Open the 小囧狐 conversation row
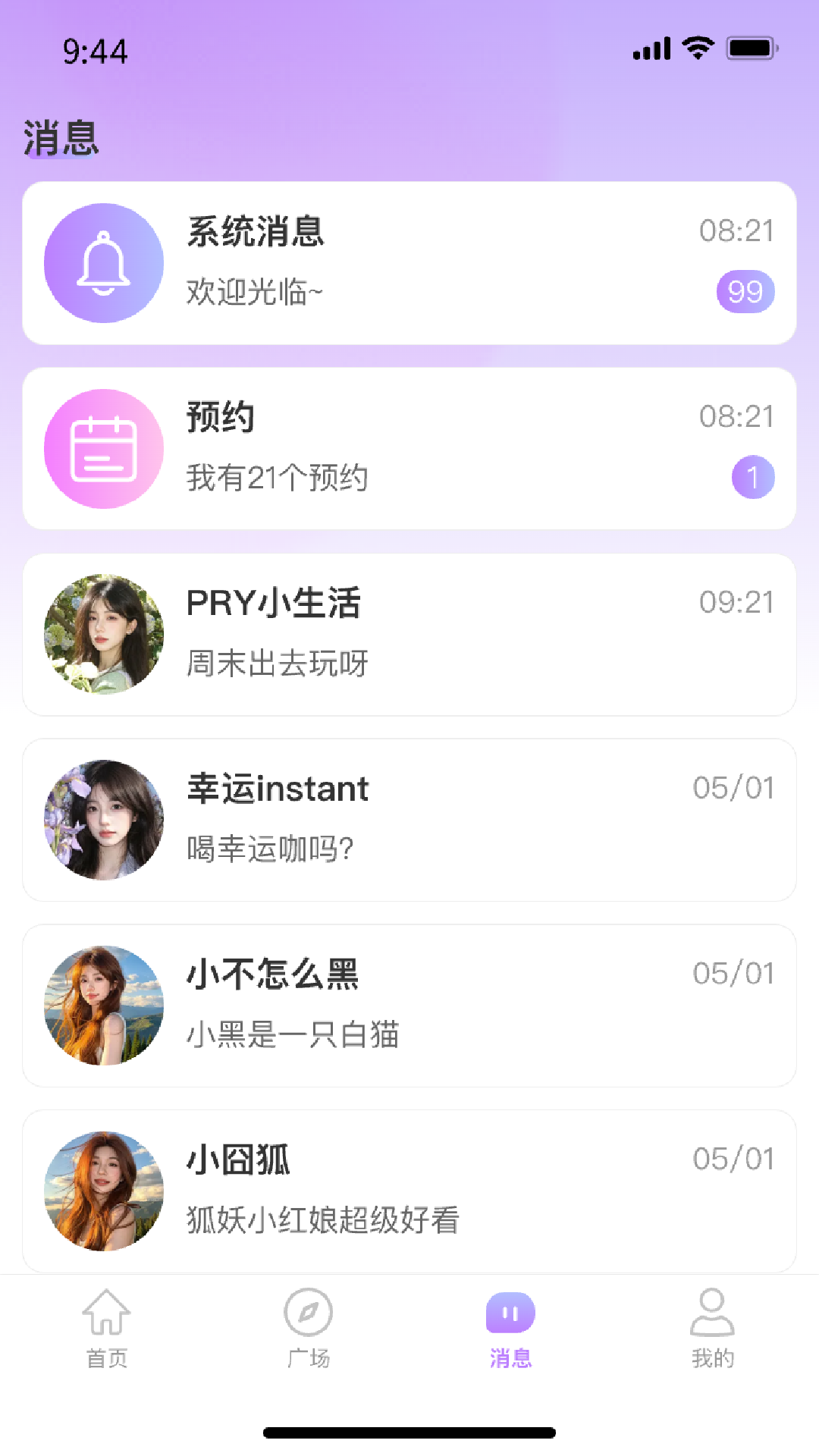 pos(409,1191)
